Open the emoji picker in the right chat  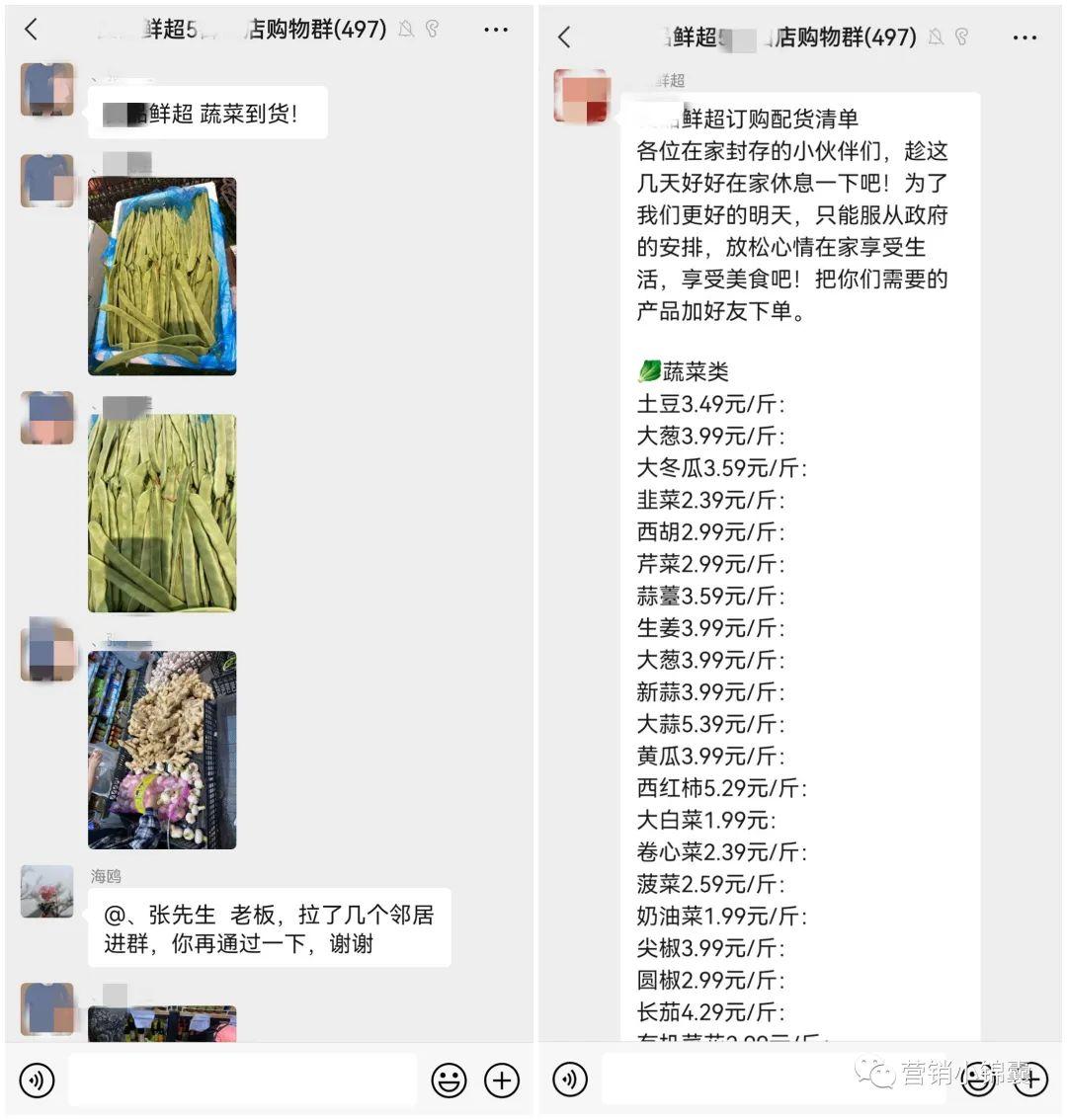pos(980,1080)
